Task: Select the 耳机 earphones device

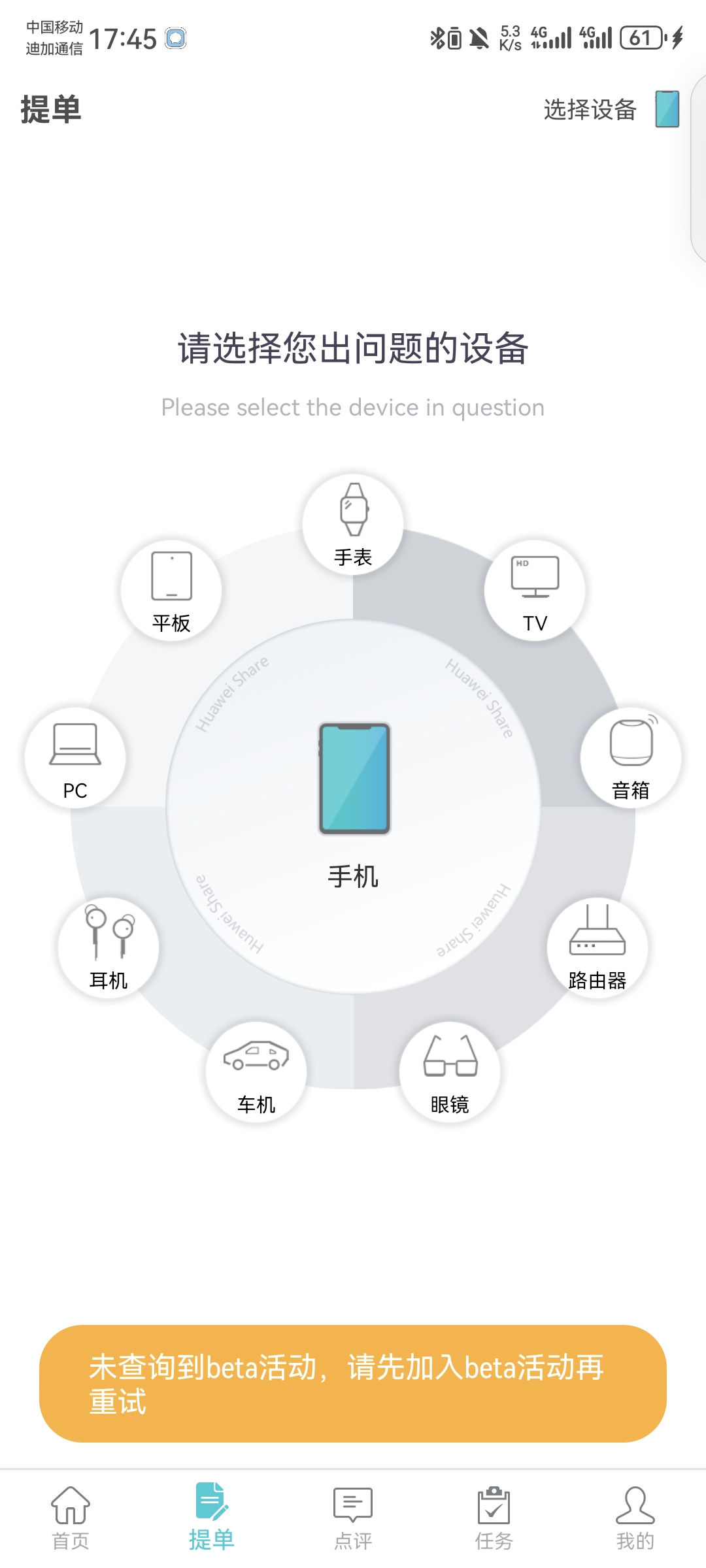Action: (x=109, y=947)
